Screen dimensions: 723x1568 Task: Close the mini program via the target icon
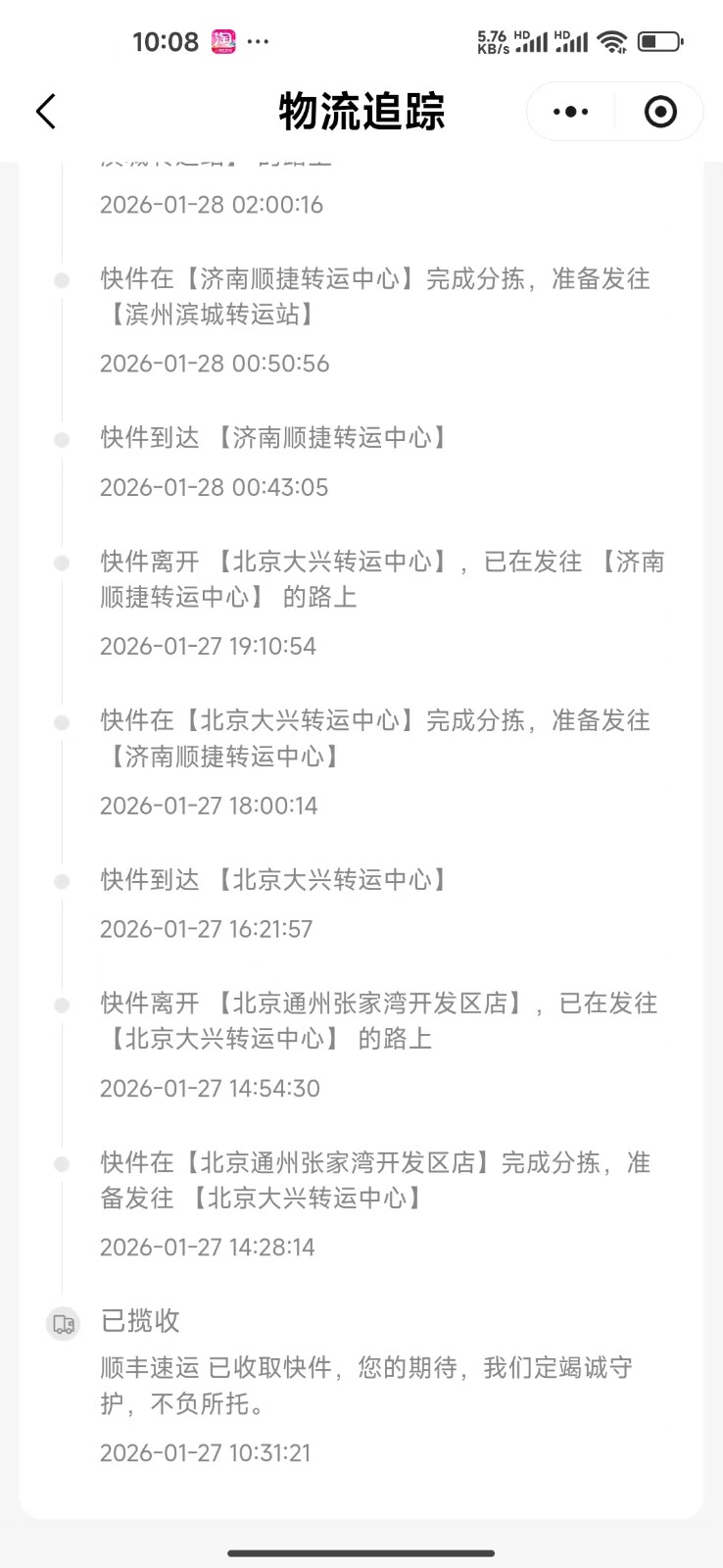(x=660, y=112)
